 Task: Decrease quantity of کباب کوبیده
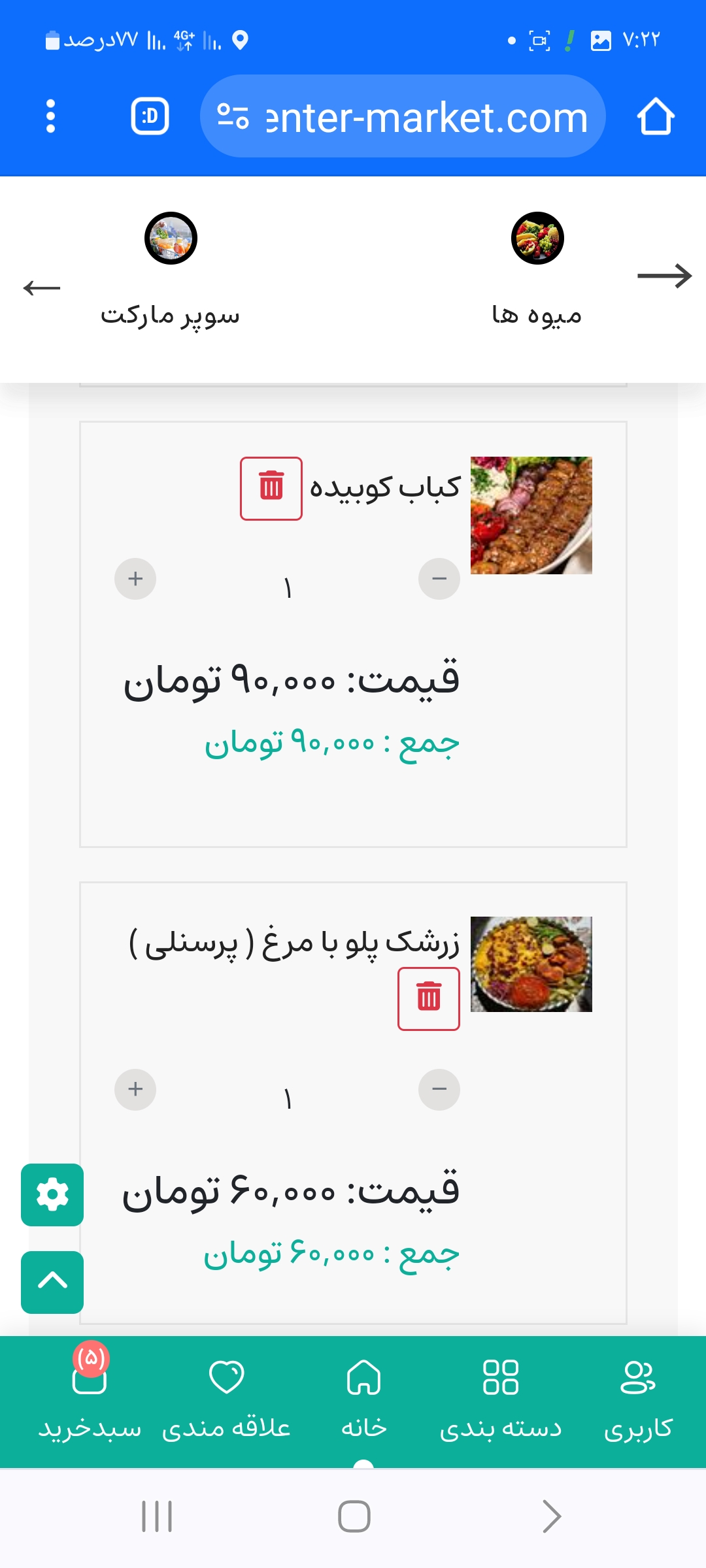click(x=439, y=579)
